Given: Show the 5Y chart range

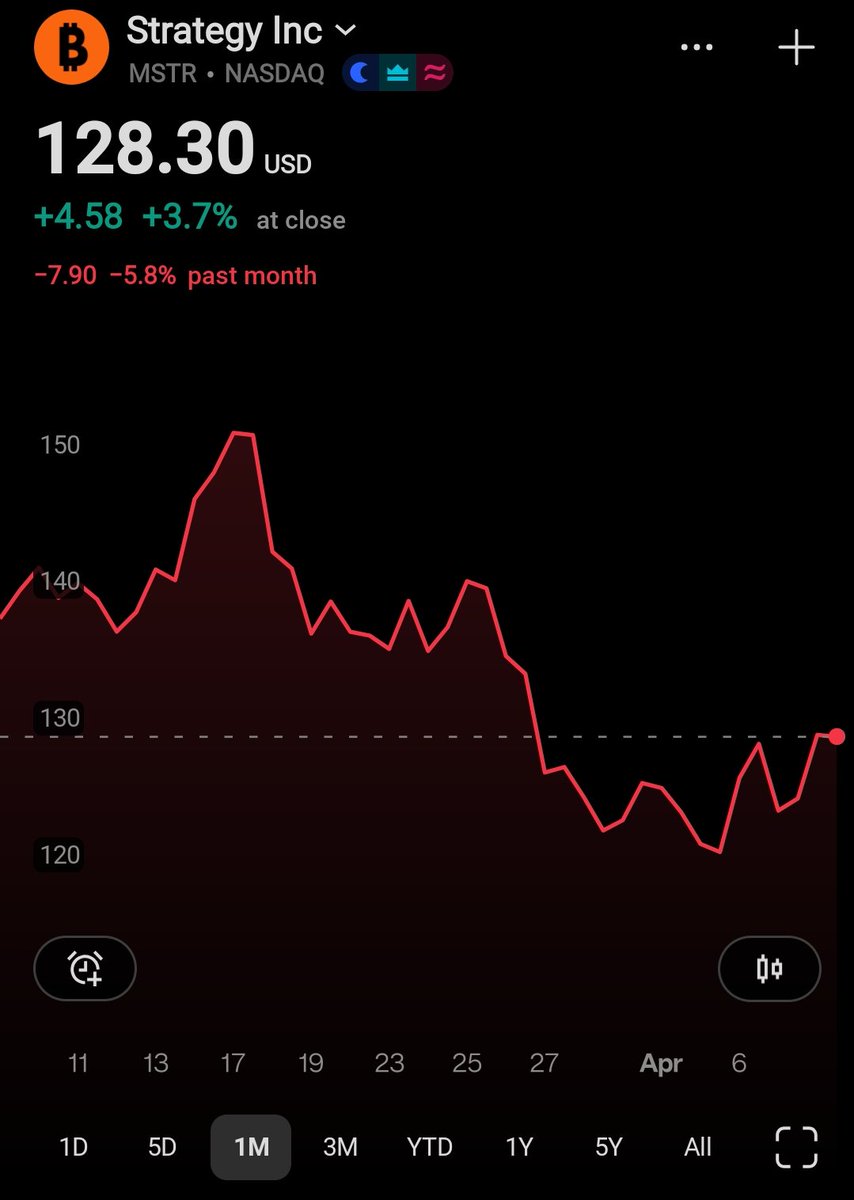Looking at the screenshot, I should point(608,1146).
